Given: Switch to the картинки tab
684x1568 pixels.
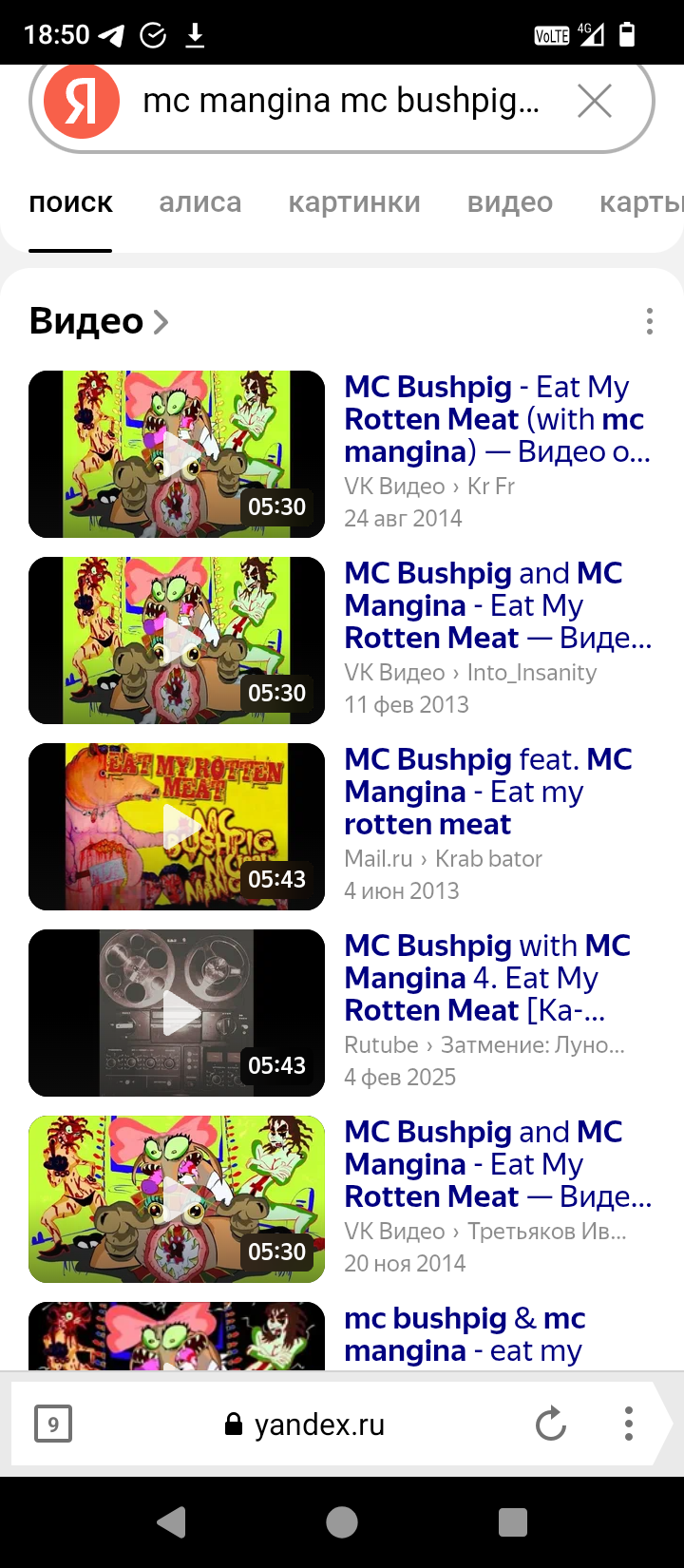Looking at the screenshot, I should [x=354, y=202].
